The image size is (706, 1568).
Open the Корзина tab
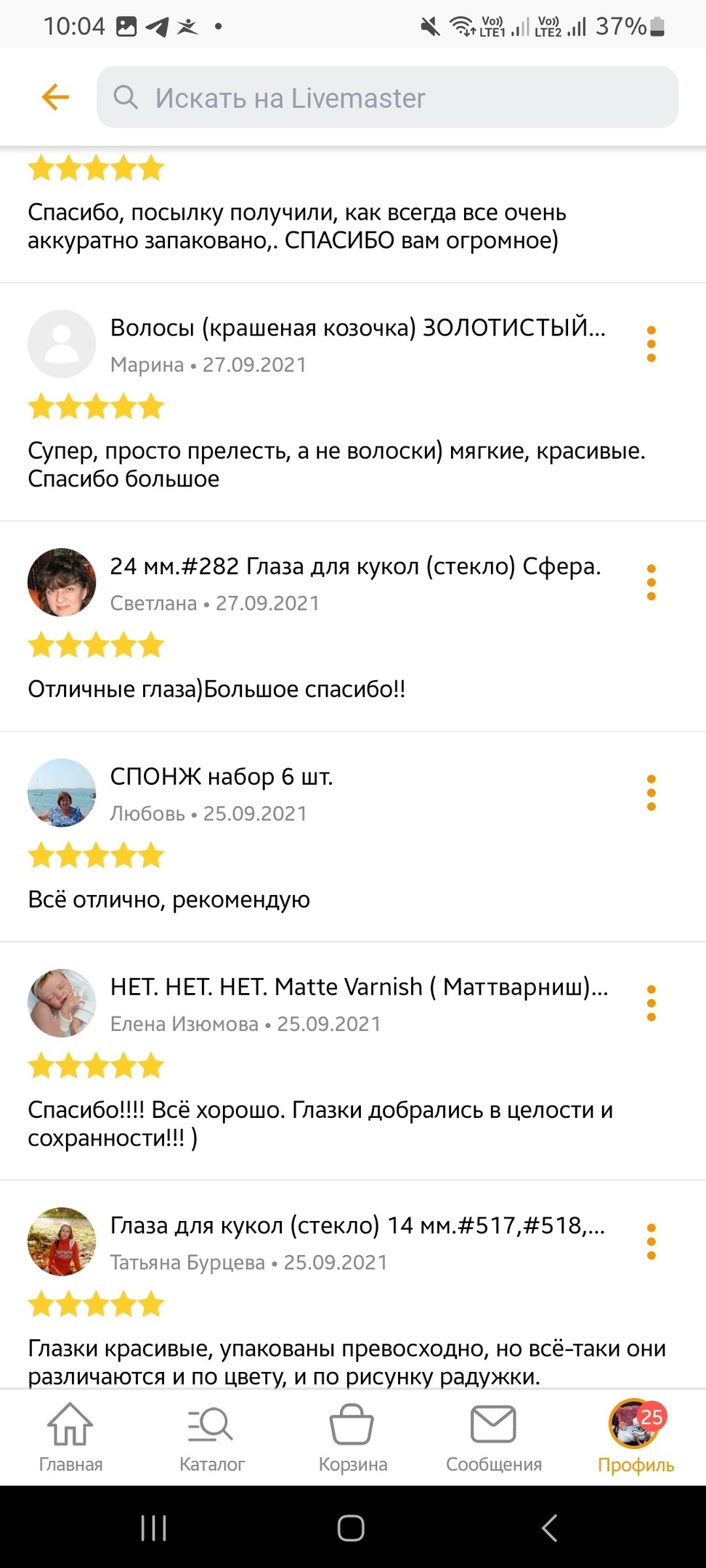point(352,1438)
